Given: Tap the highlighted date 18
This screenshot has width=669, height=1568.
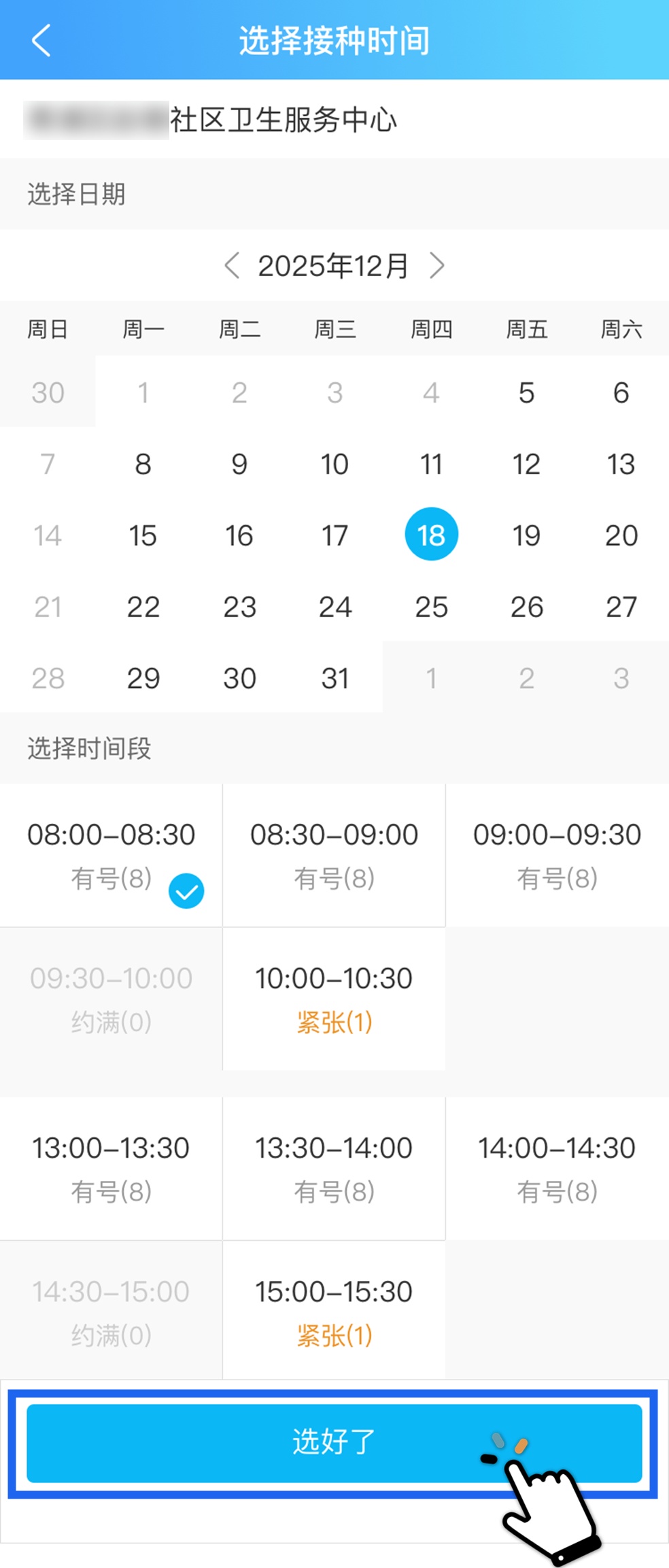Looking at the screenshot, I should coord(431,535).
